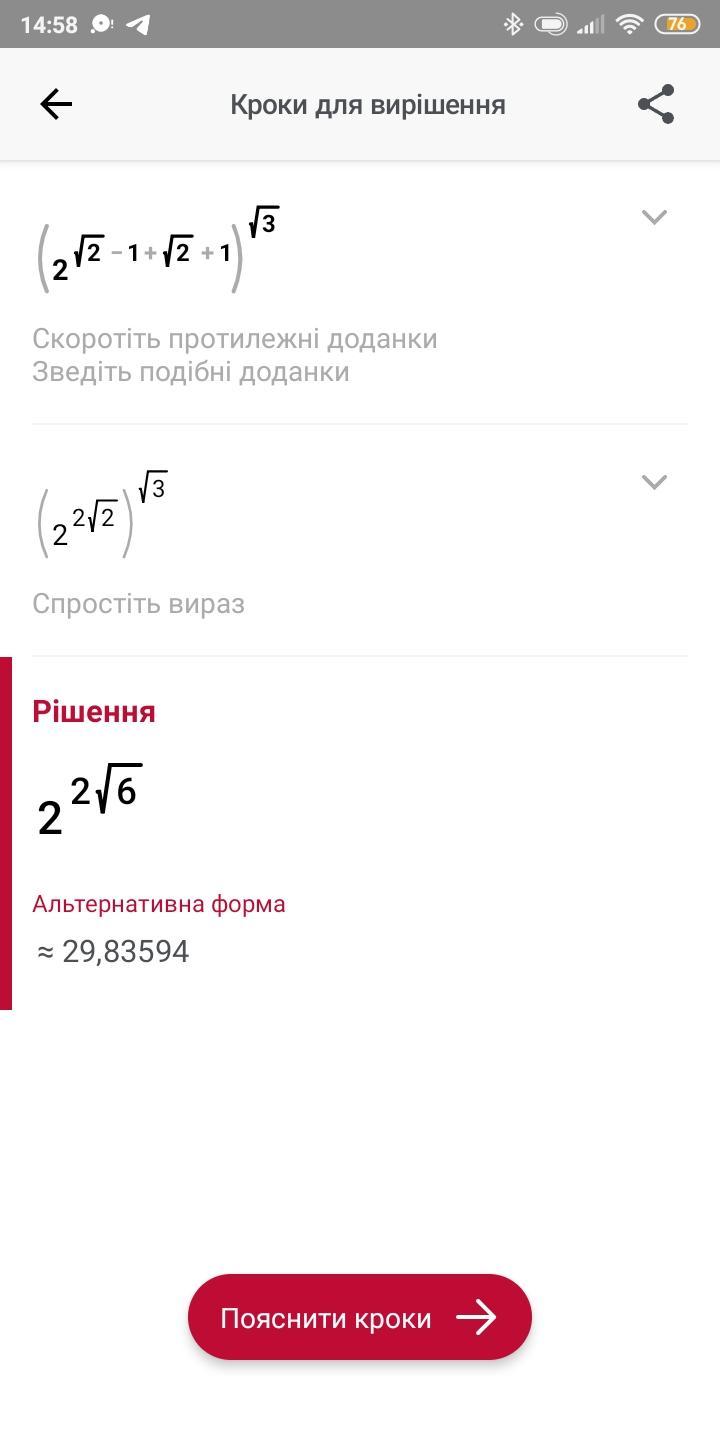Image resolution: width=720 pixels, height=1440 pixels.
Task: Go back using the arrow
Action: (56, 104)
